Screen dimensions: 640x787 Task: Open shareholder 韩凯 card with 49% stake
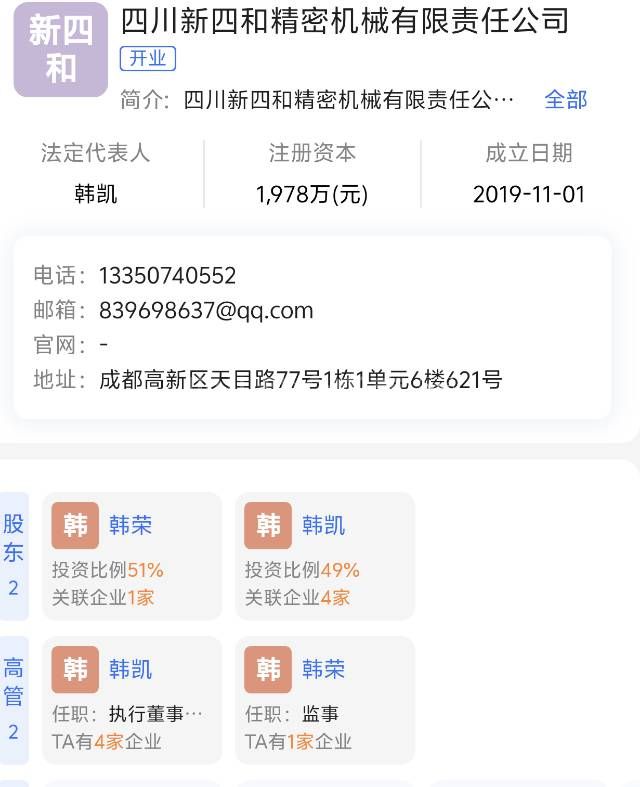pos(324,556)
